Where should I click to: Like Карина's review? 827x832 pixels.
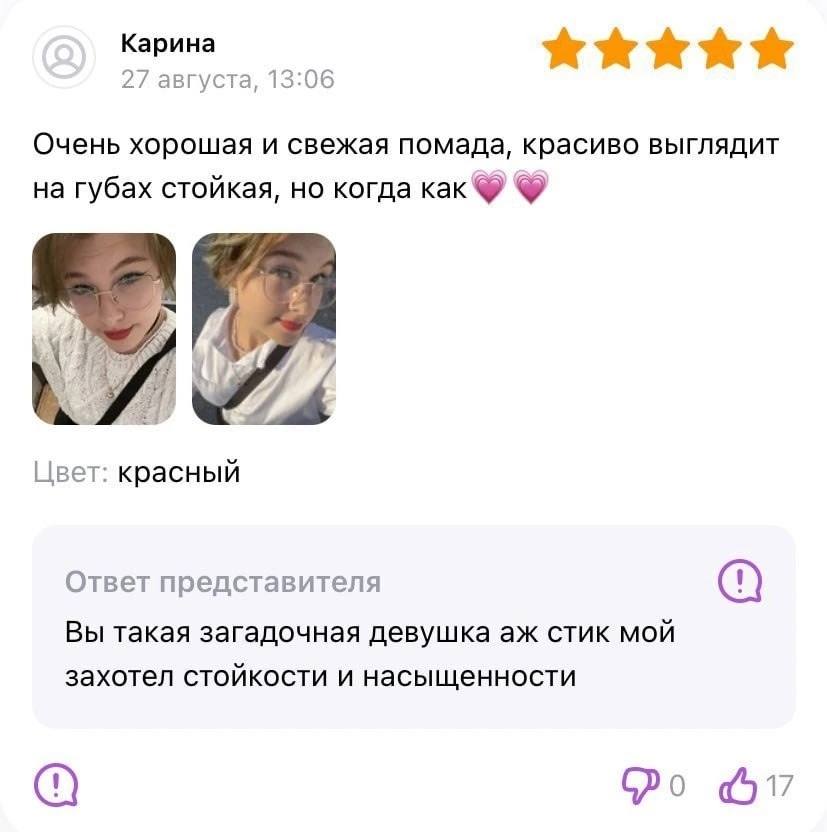(736, 785)
